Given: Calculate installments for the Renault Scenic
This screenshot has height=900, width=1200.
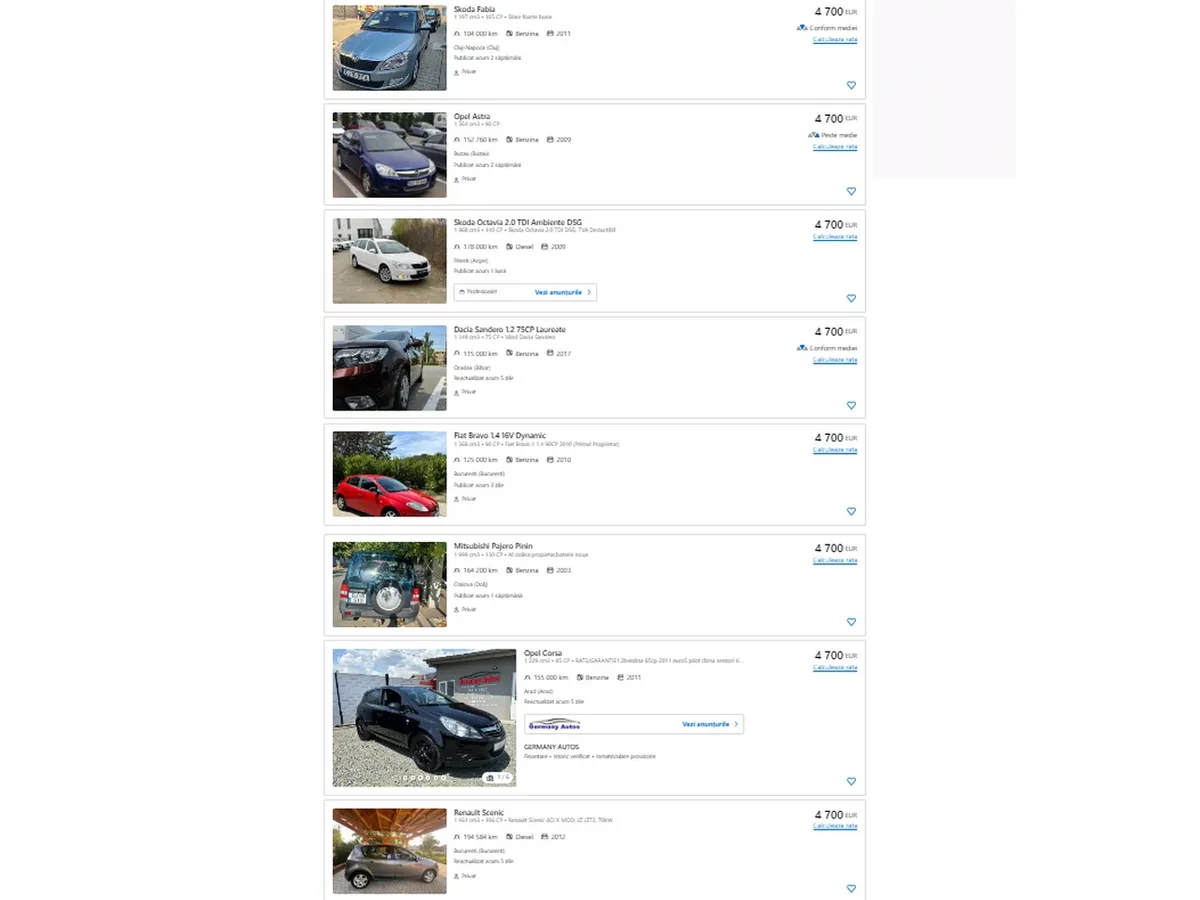Looking at the screenshot, I should click(835, 827).
